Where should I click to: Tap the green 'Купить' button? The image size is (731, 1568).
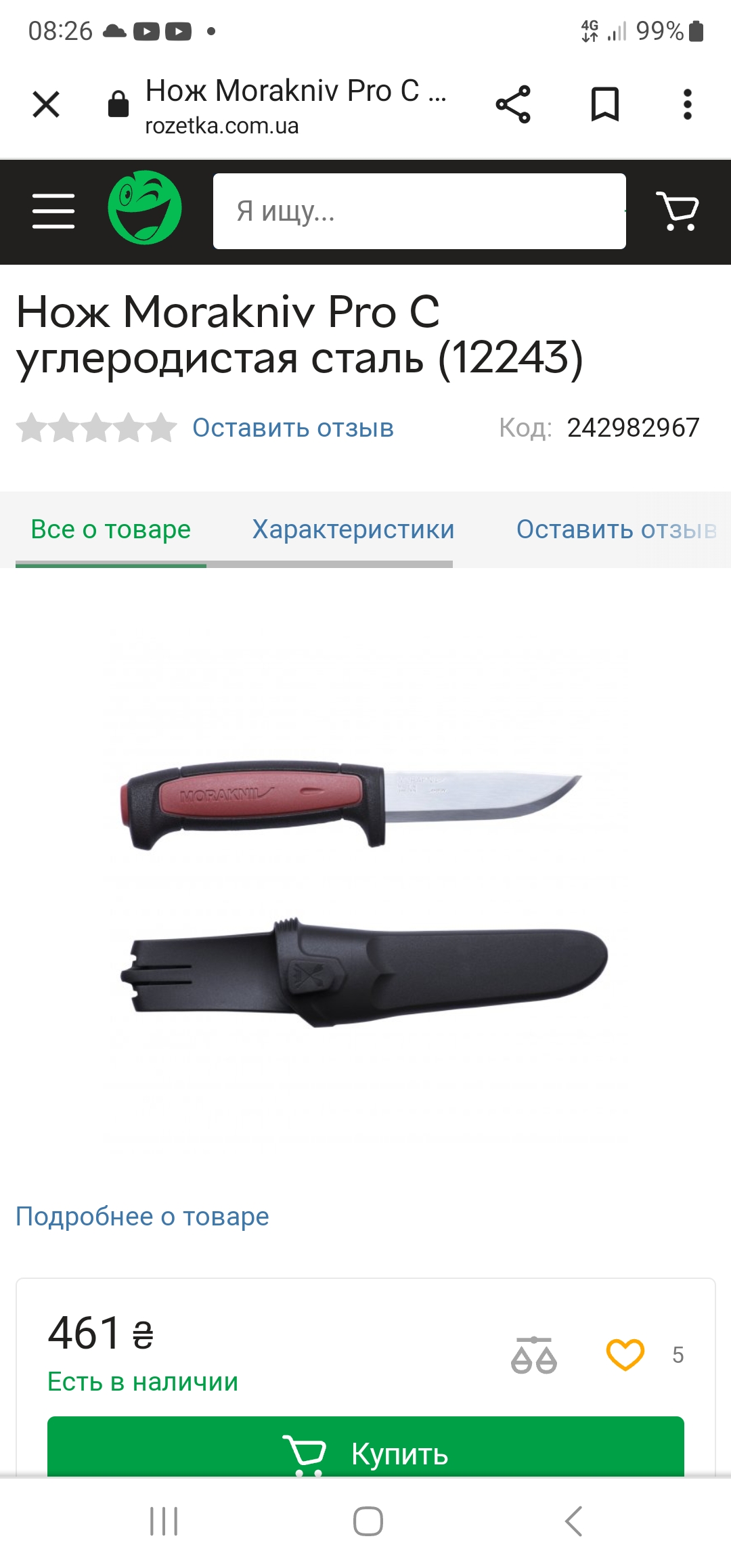(x=365, y=1449)
